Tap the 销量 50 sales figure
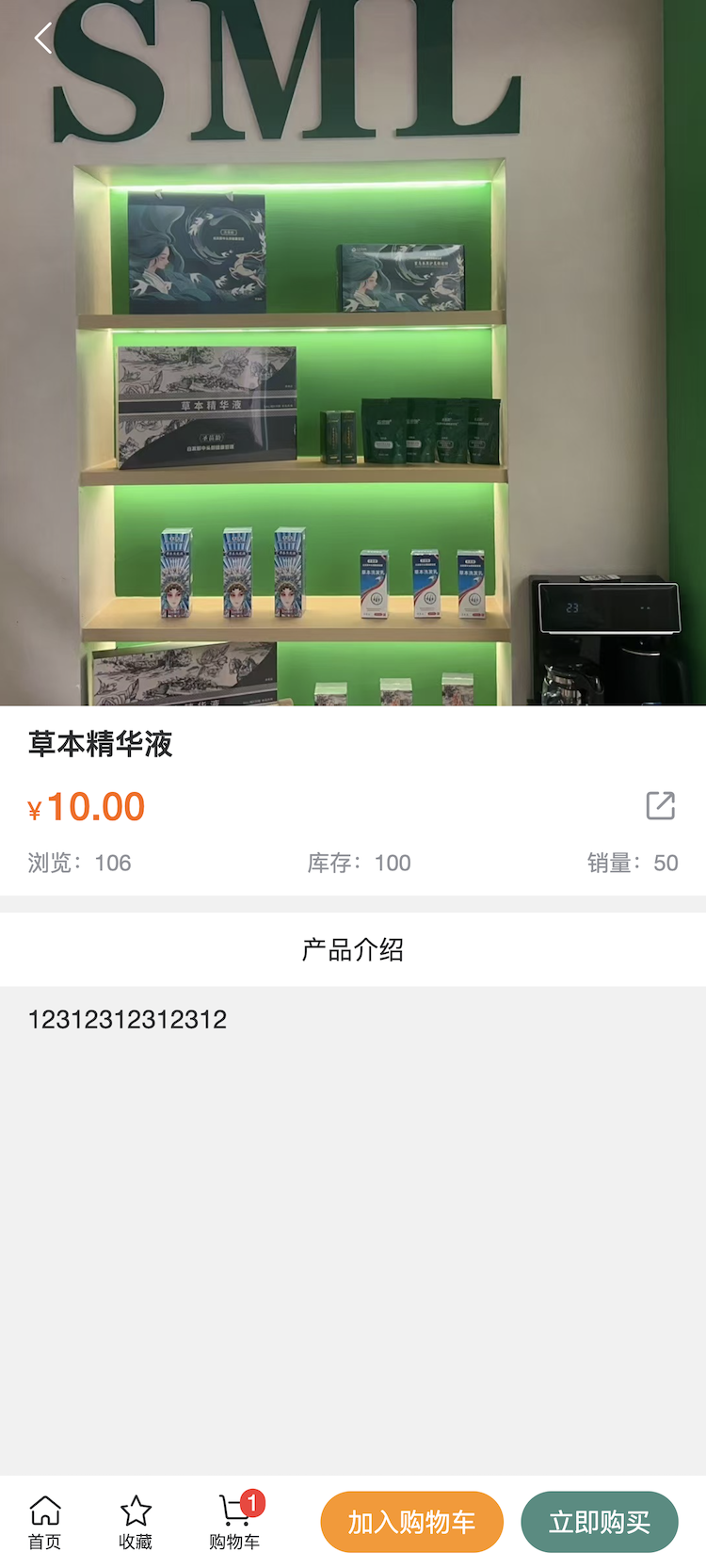The width and height of the screenshot is (706, 1568). 635,863
